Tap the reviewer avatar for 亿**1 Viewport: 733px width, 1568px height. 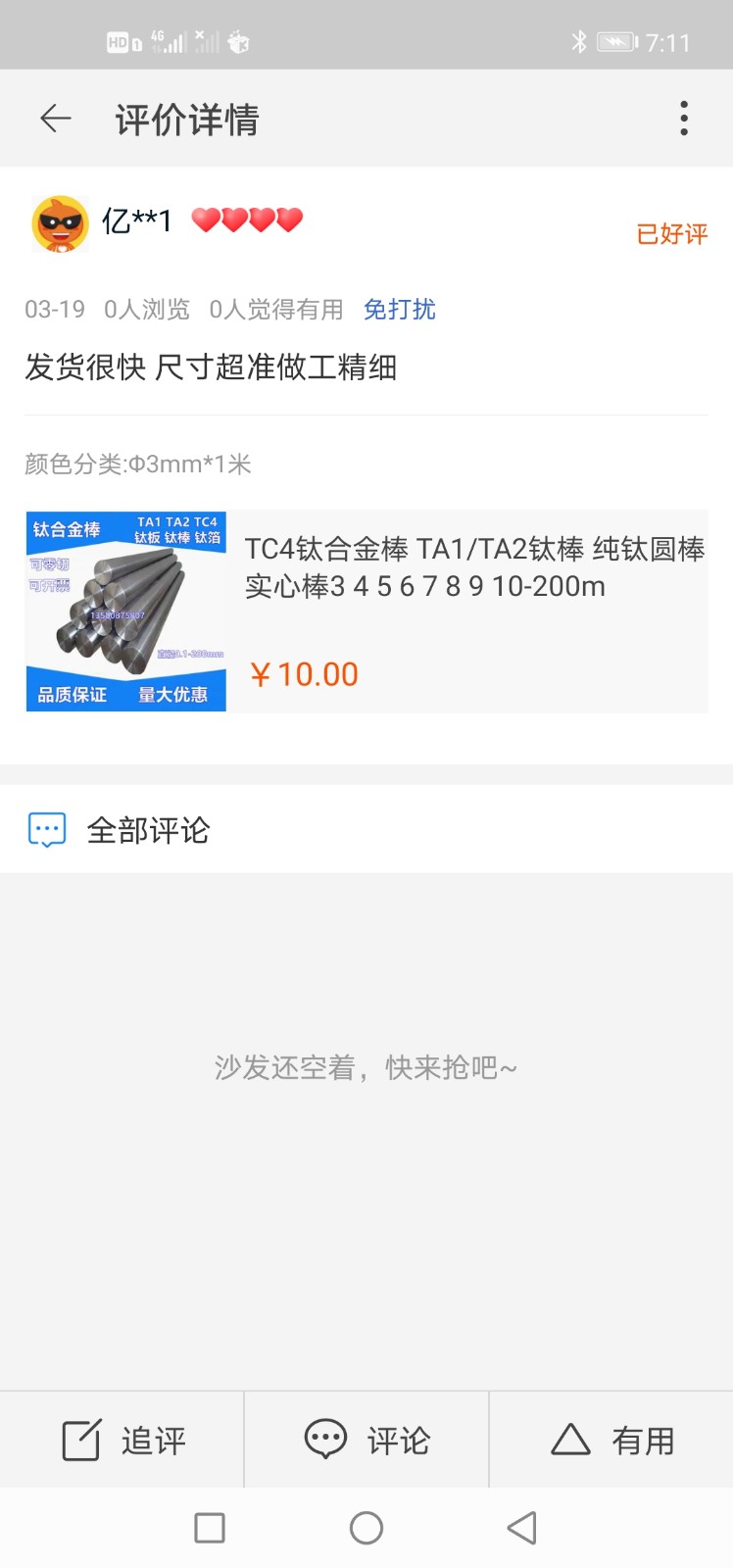(x=61, y=223)
